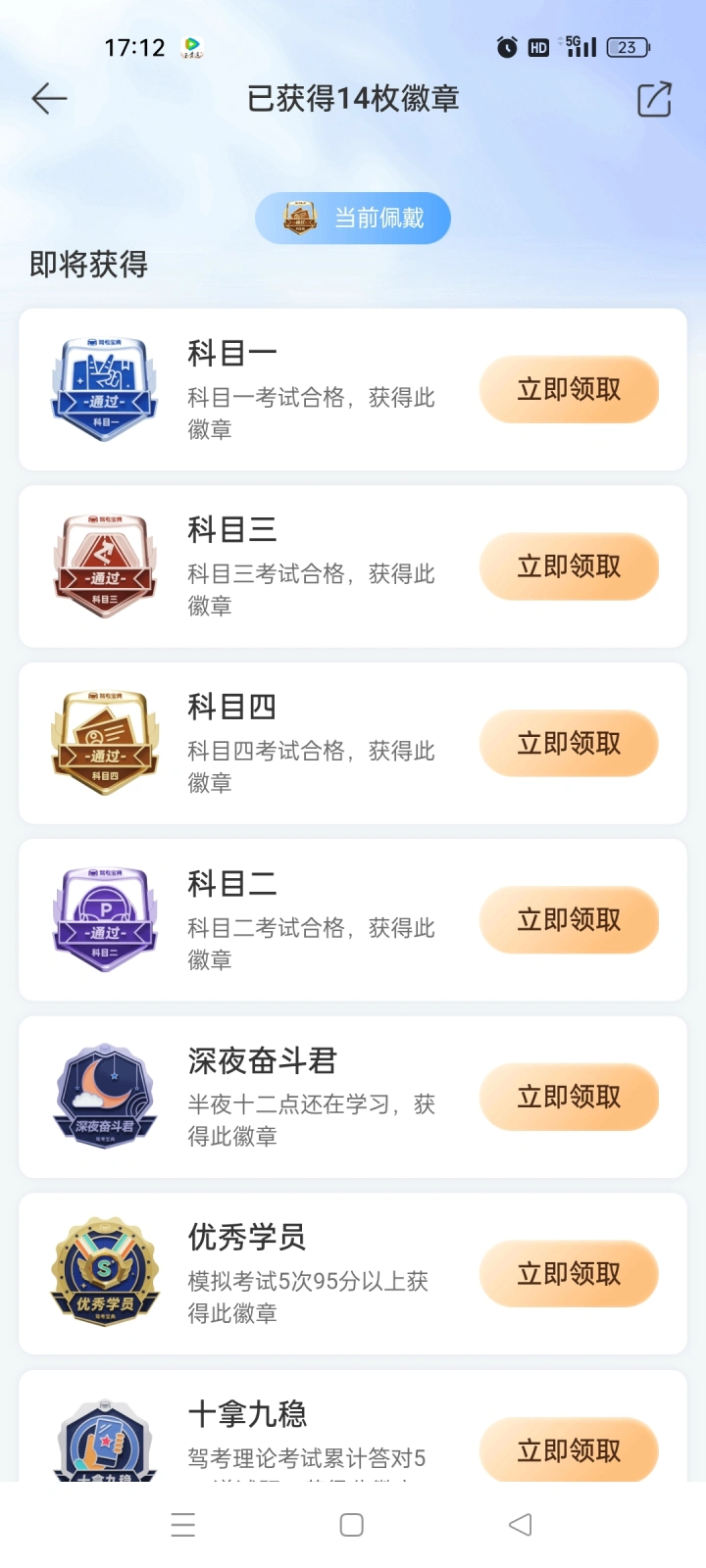Open the system recent apps menu
This screenshot has height=1568, width=706.
coord(183,1525)
